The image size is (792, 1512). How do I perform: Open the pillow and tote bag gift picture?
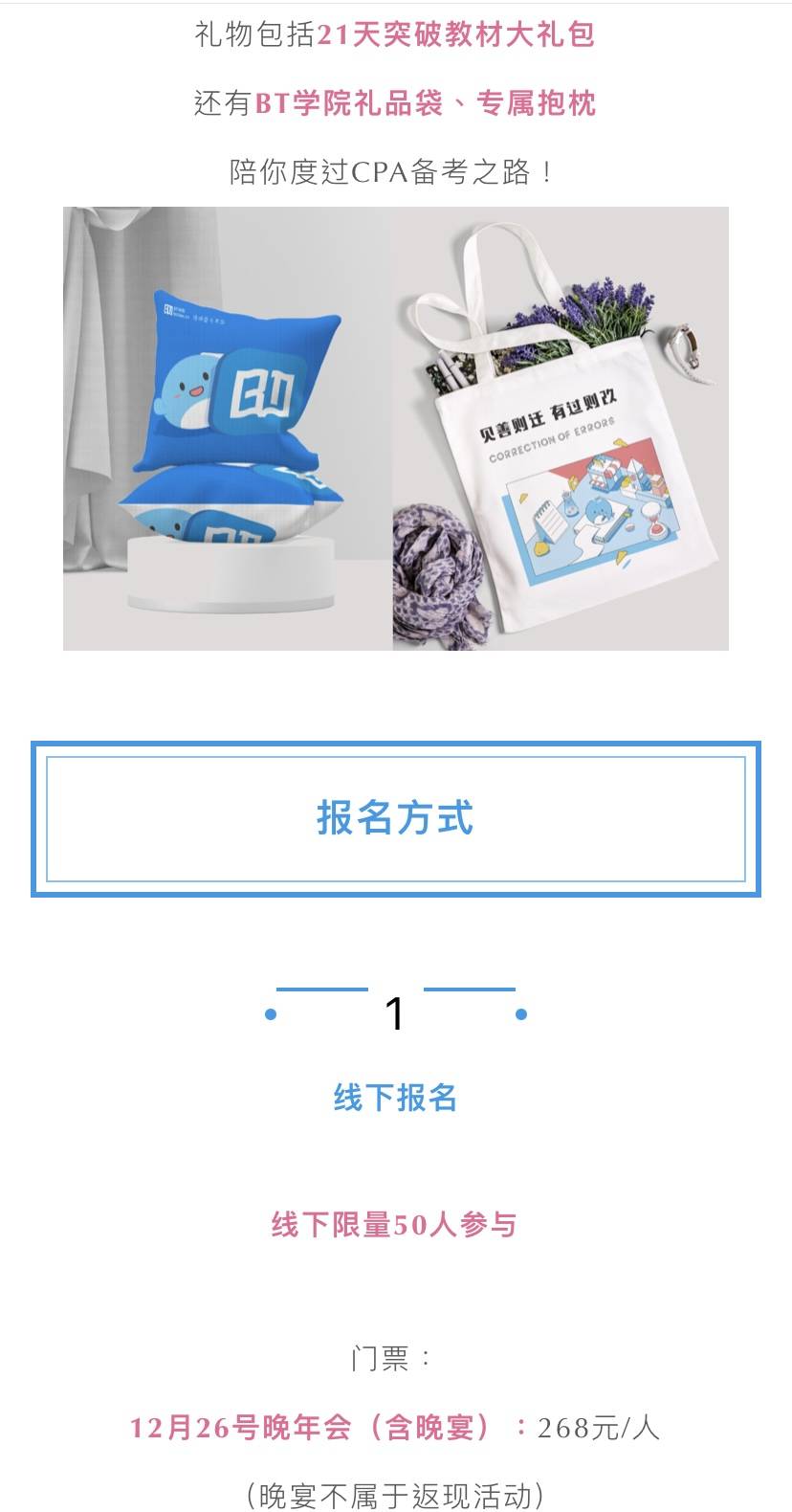[x=396, y=429]
